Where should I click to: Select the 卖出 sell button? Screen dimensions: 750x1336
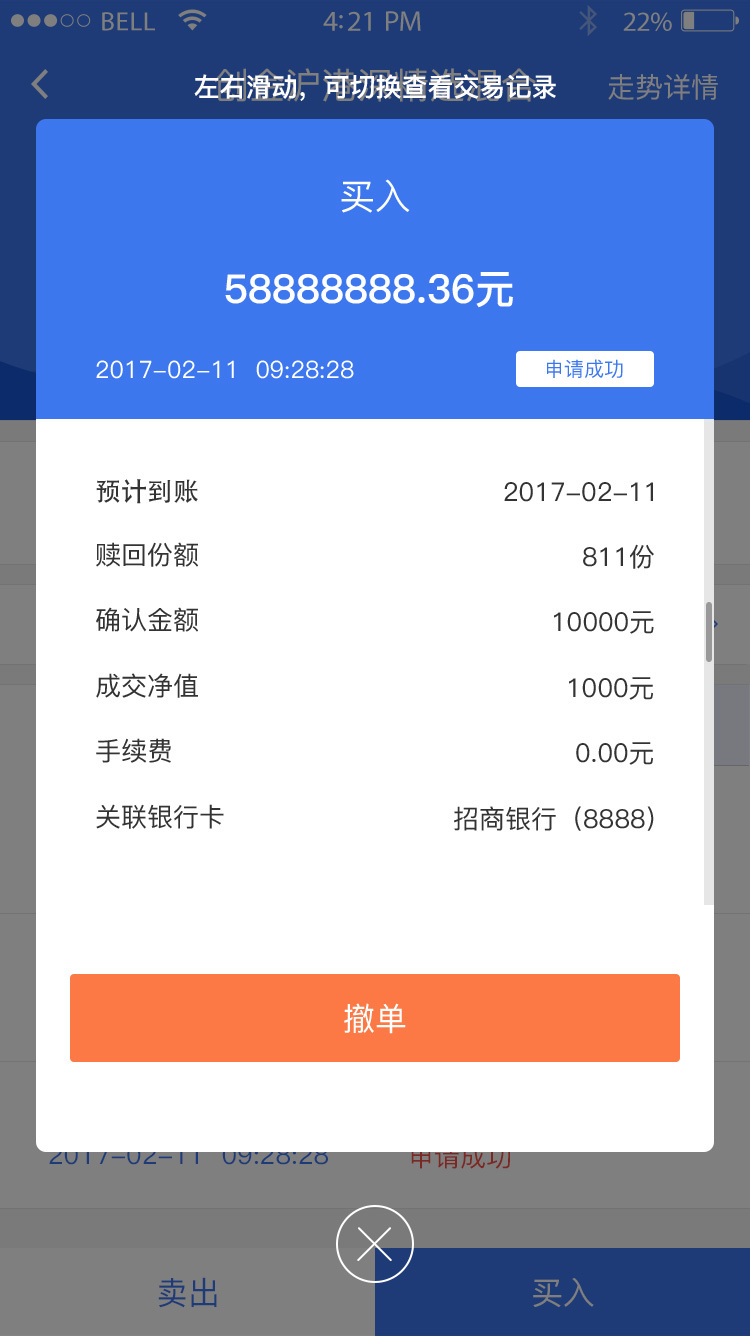[x=187, y=1293]
